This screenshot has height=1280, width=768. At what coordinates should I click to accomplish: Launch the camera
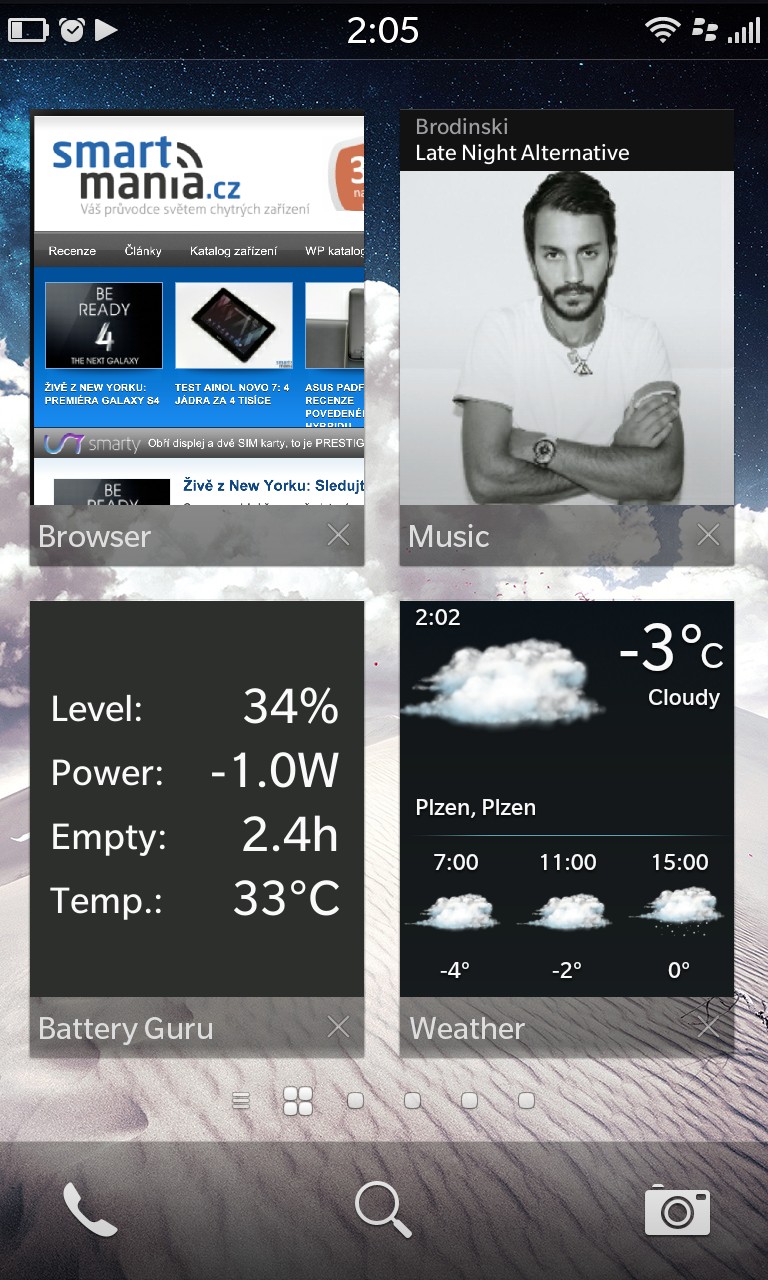click(677, 1210)
